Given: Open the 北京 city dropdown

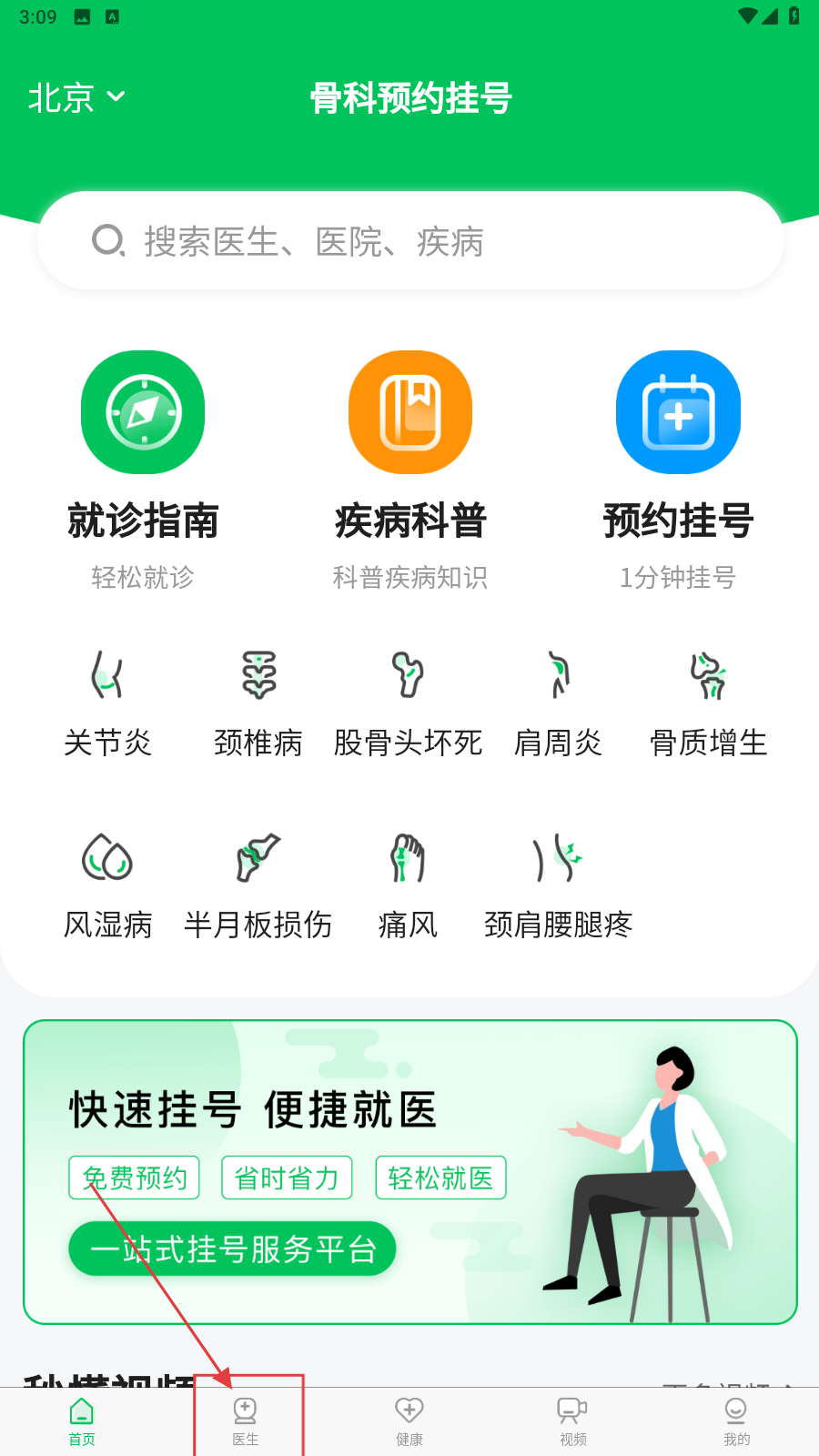Looking at the screenshot, I should tap(76, 97).
